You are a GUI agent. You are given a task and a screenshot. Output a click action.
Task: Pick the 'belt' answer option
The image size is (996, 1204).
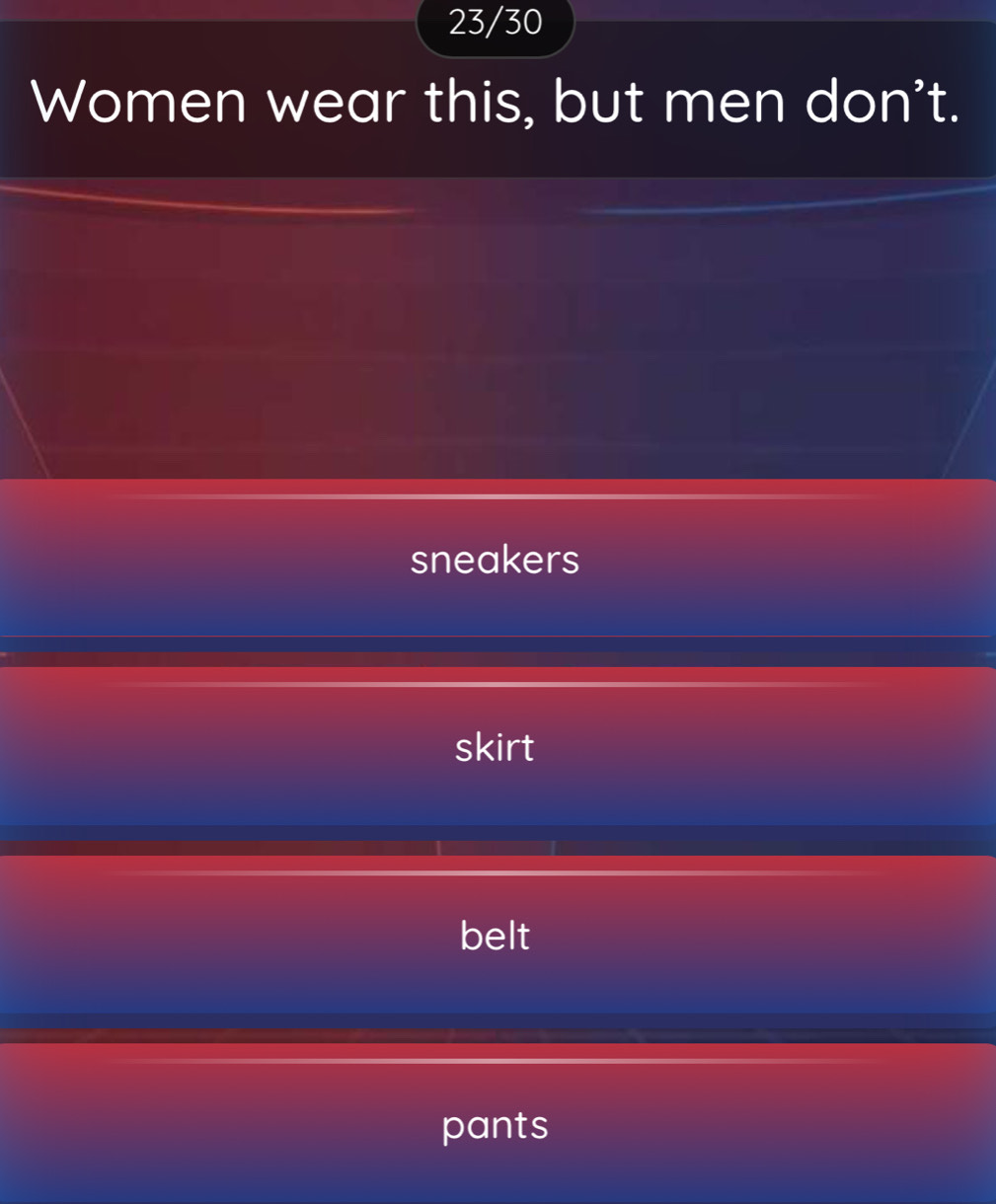click(x=496, y=936)
